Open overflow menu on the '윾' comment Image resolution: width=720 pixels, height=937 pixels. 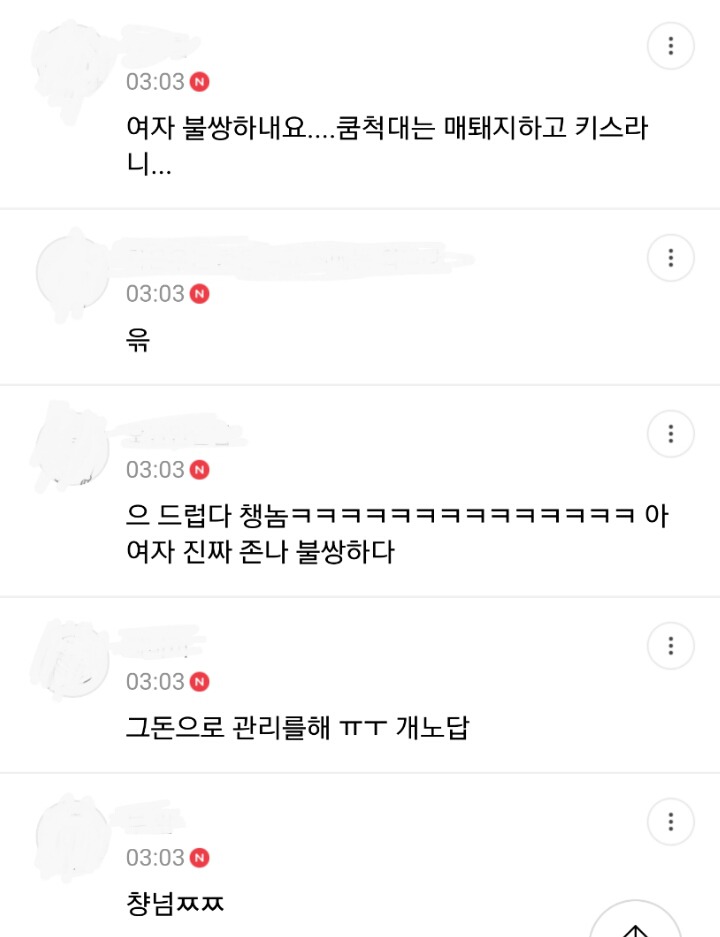point(671,258)
